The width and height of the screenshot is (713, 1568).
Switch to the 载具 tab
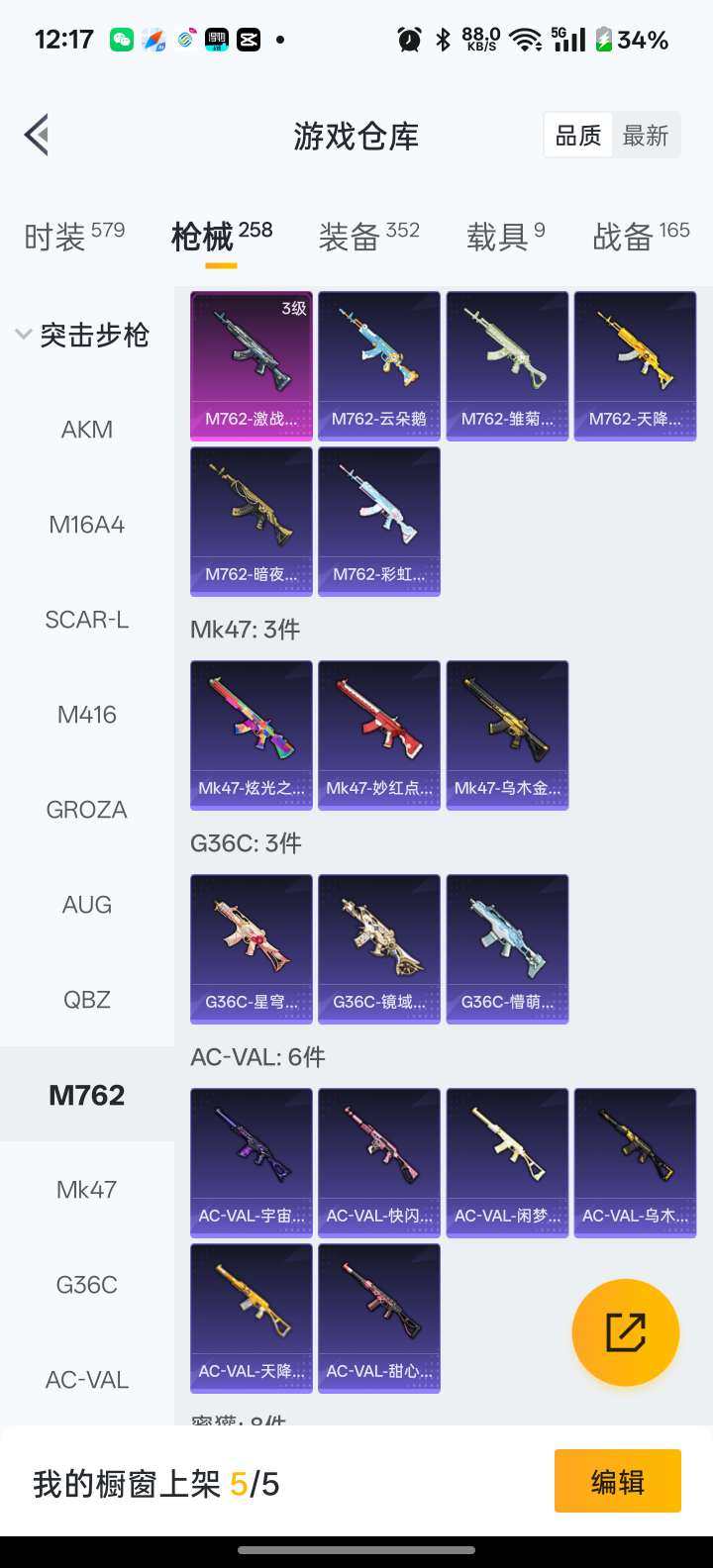505,237
